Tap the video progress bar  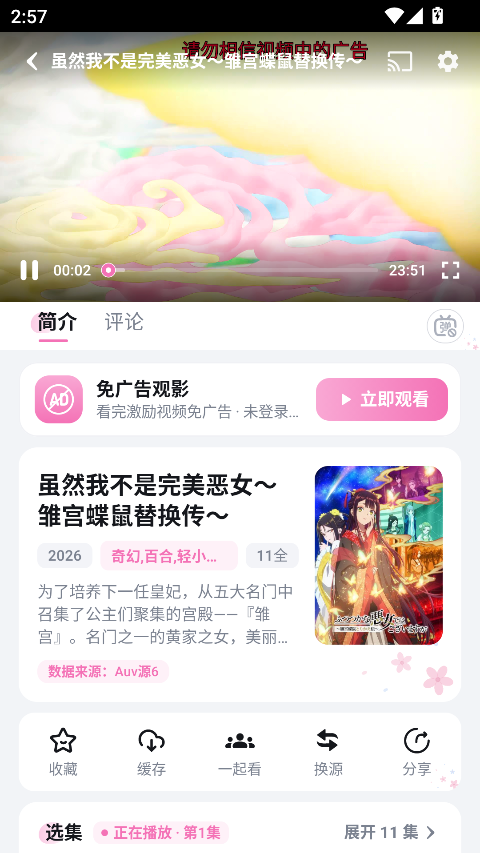click(242, 270)
